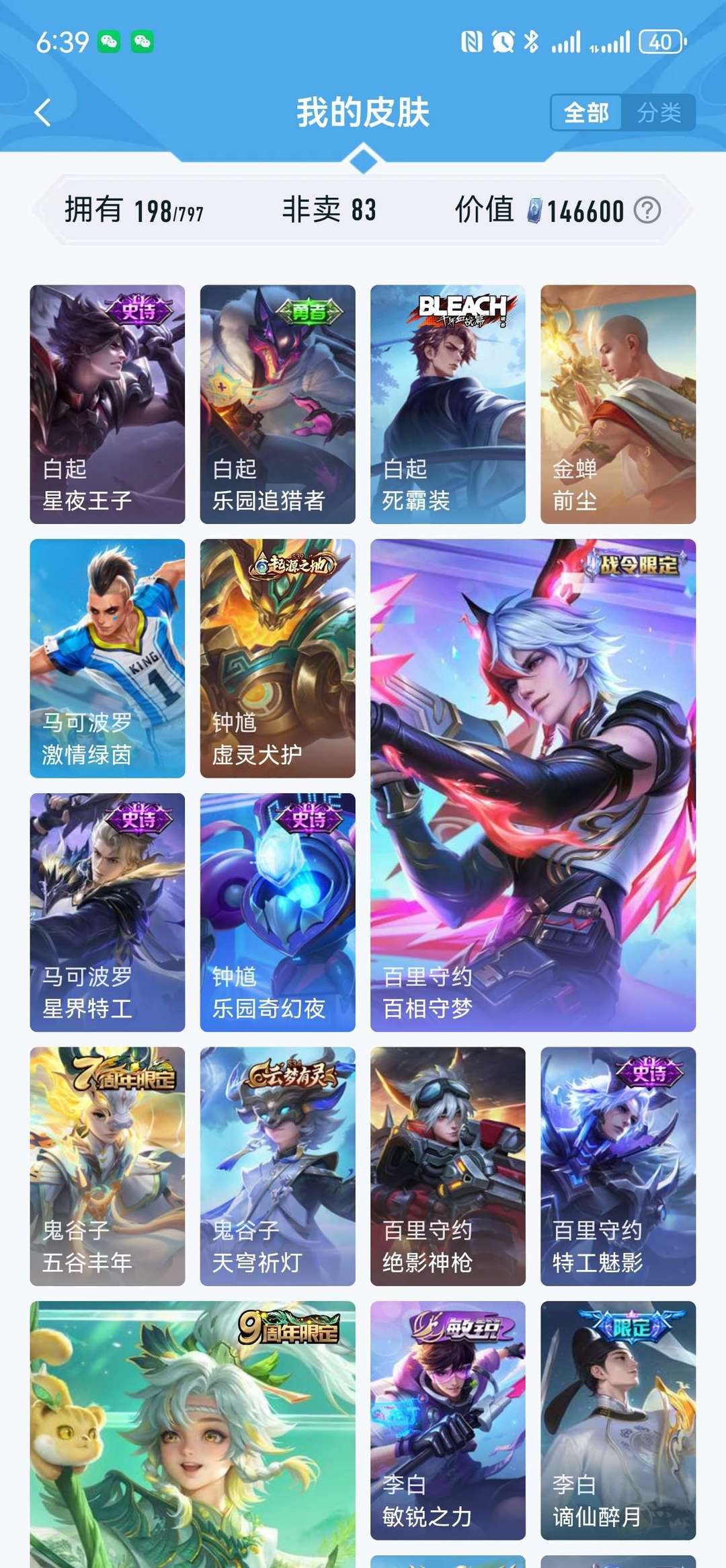The image size is (726, 1568).
Task: View 李白 敏锐之力 skin
Action: (x=448, y=1420)
